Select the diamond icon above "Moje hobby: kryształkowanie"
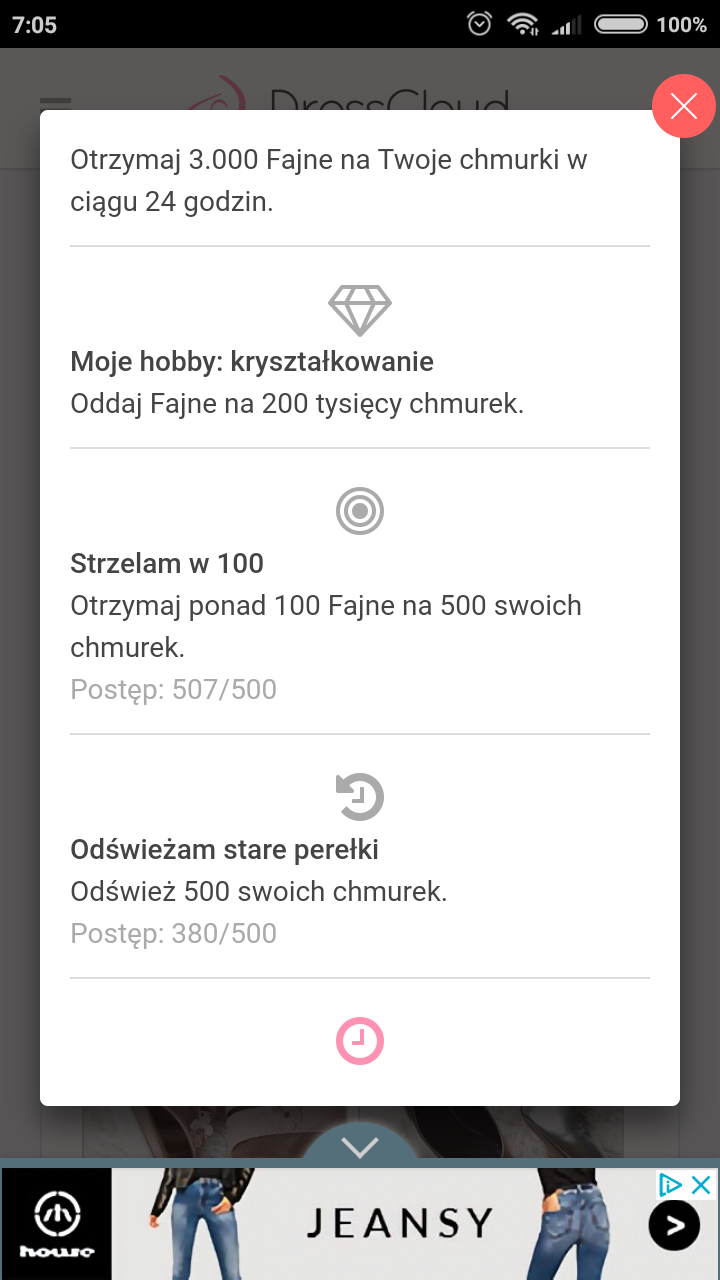720x1280 pixels. tap(360, 308)
